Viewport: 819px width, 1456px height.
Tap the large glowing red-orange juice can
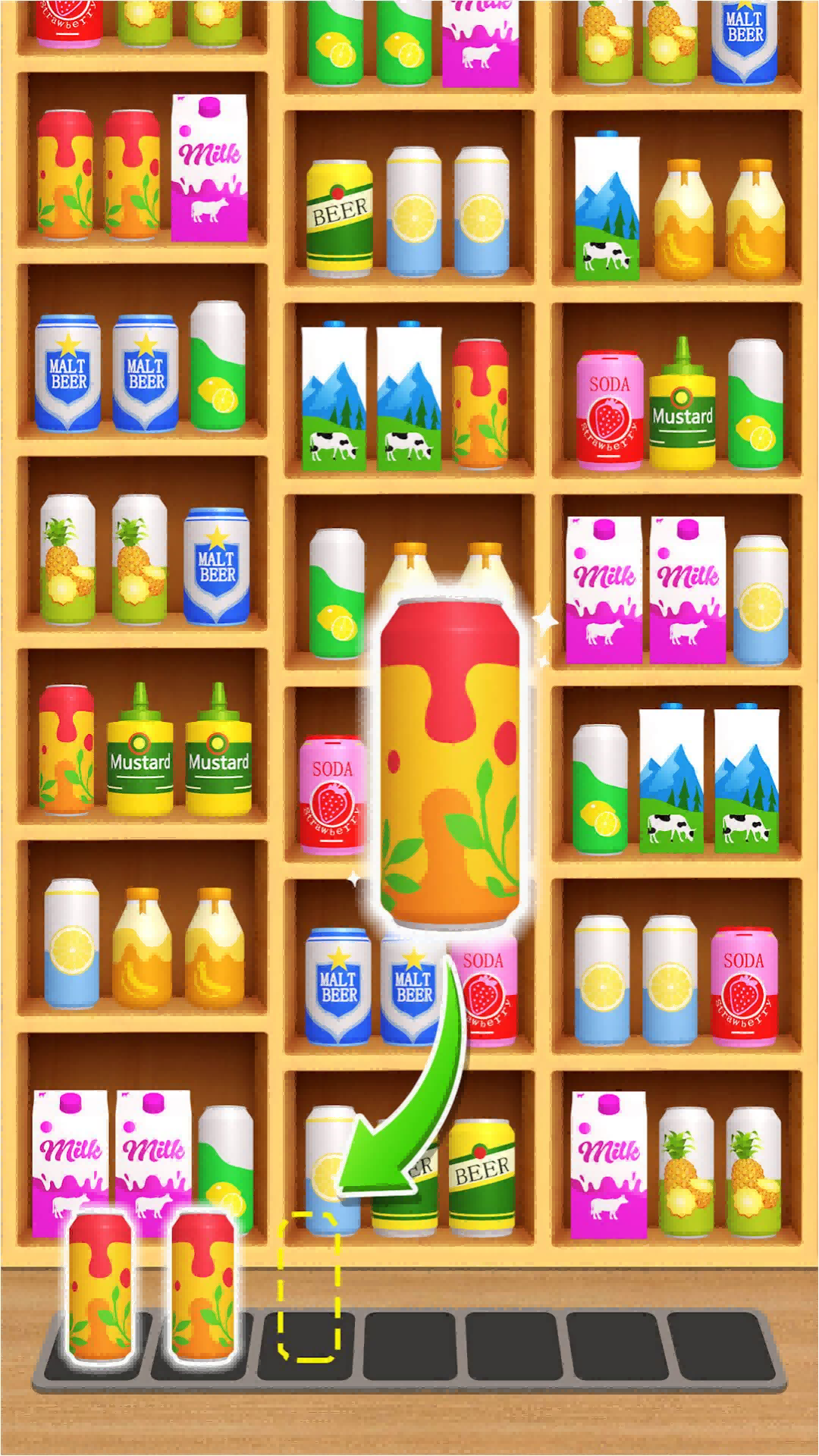[450, 766]
